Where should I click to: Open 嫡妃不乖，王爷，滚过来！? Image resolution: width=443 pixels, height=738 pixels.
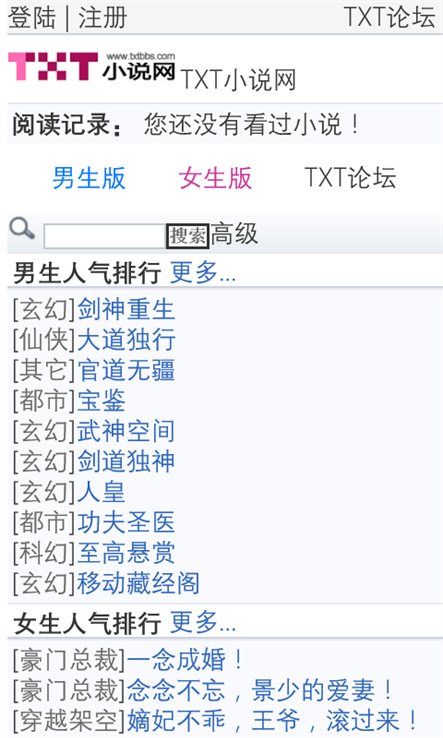[x=273, y=721]
